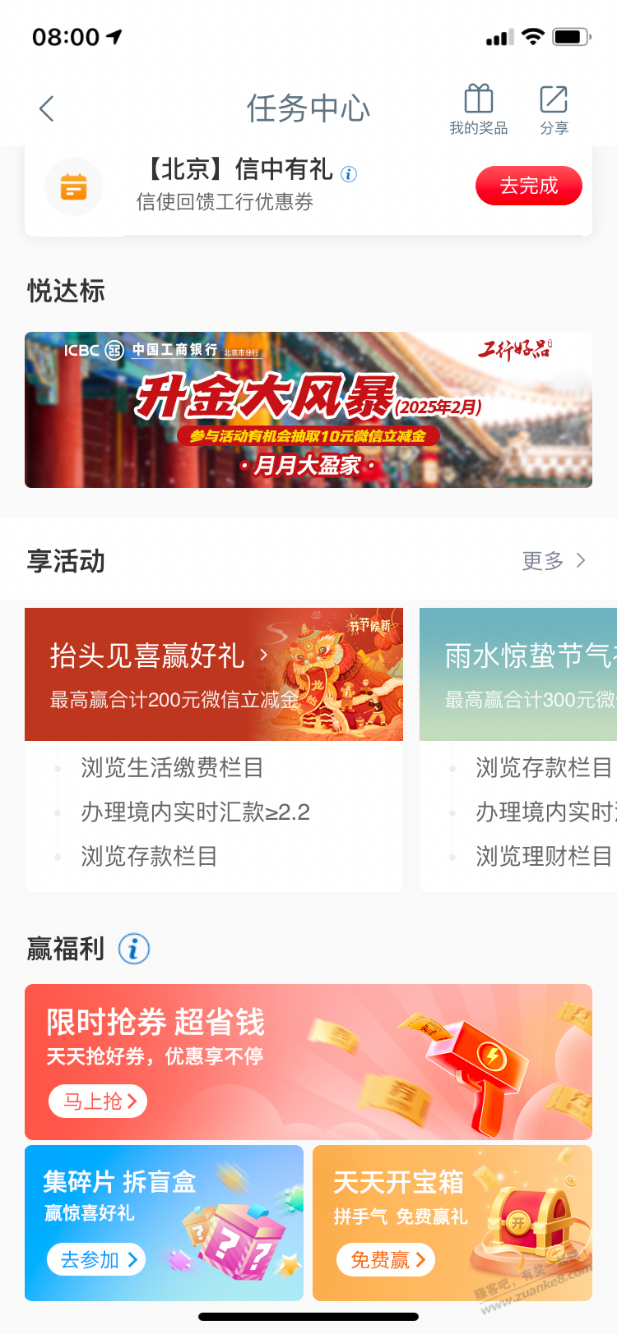Tap info icon beside 赢福利

[x=134, y=949]
